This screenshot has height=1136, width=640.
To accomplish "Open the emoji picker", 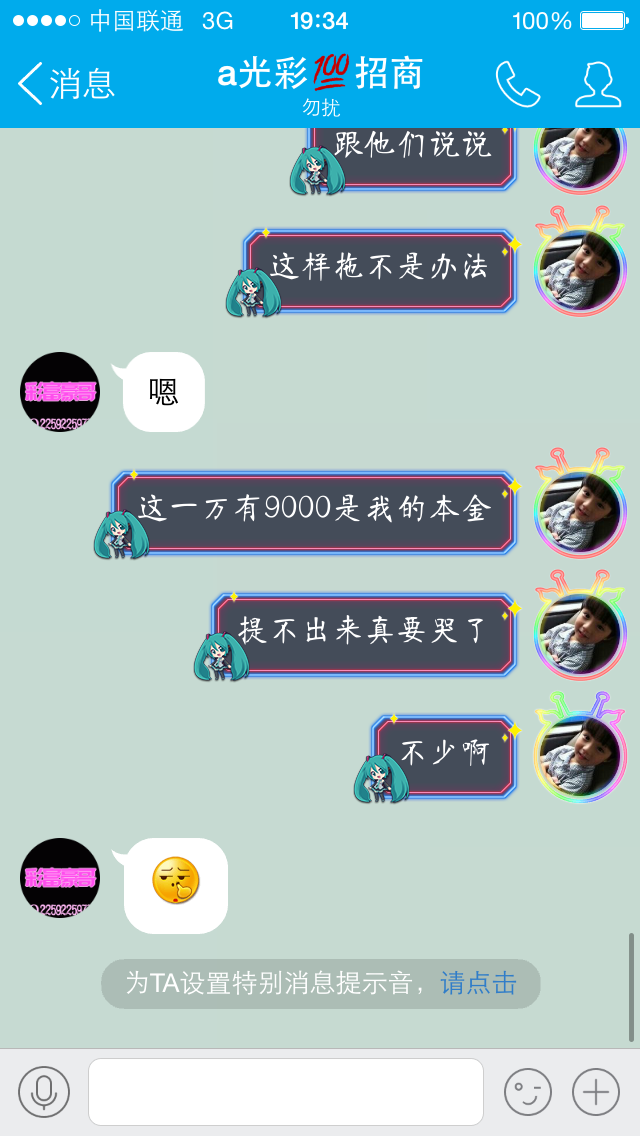I will (x=528, y=1092).
